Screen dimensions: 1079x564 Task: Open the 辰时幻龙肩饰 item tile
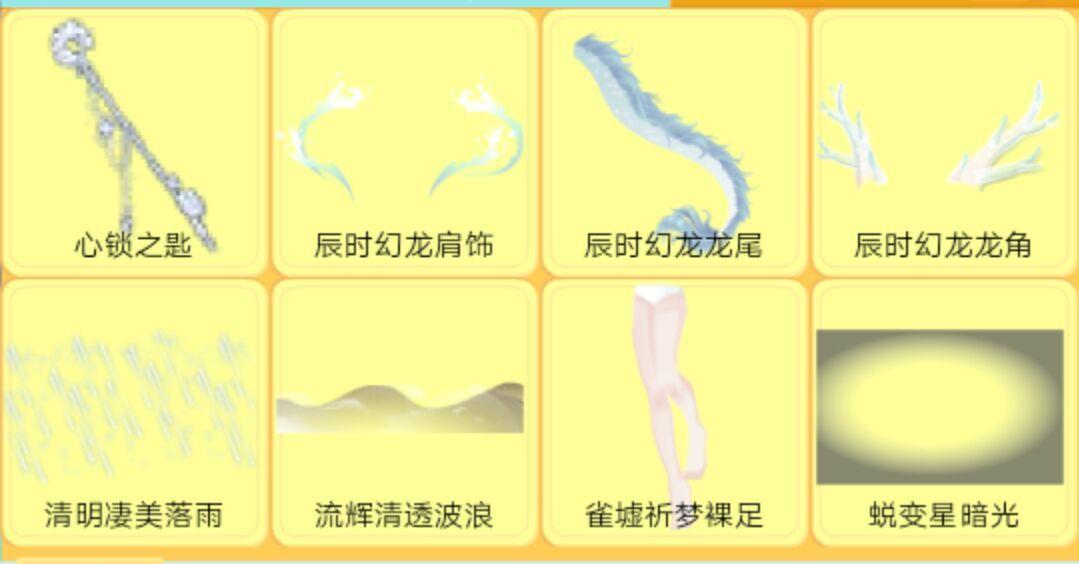click(x=404, y=142)
